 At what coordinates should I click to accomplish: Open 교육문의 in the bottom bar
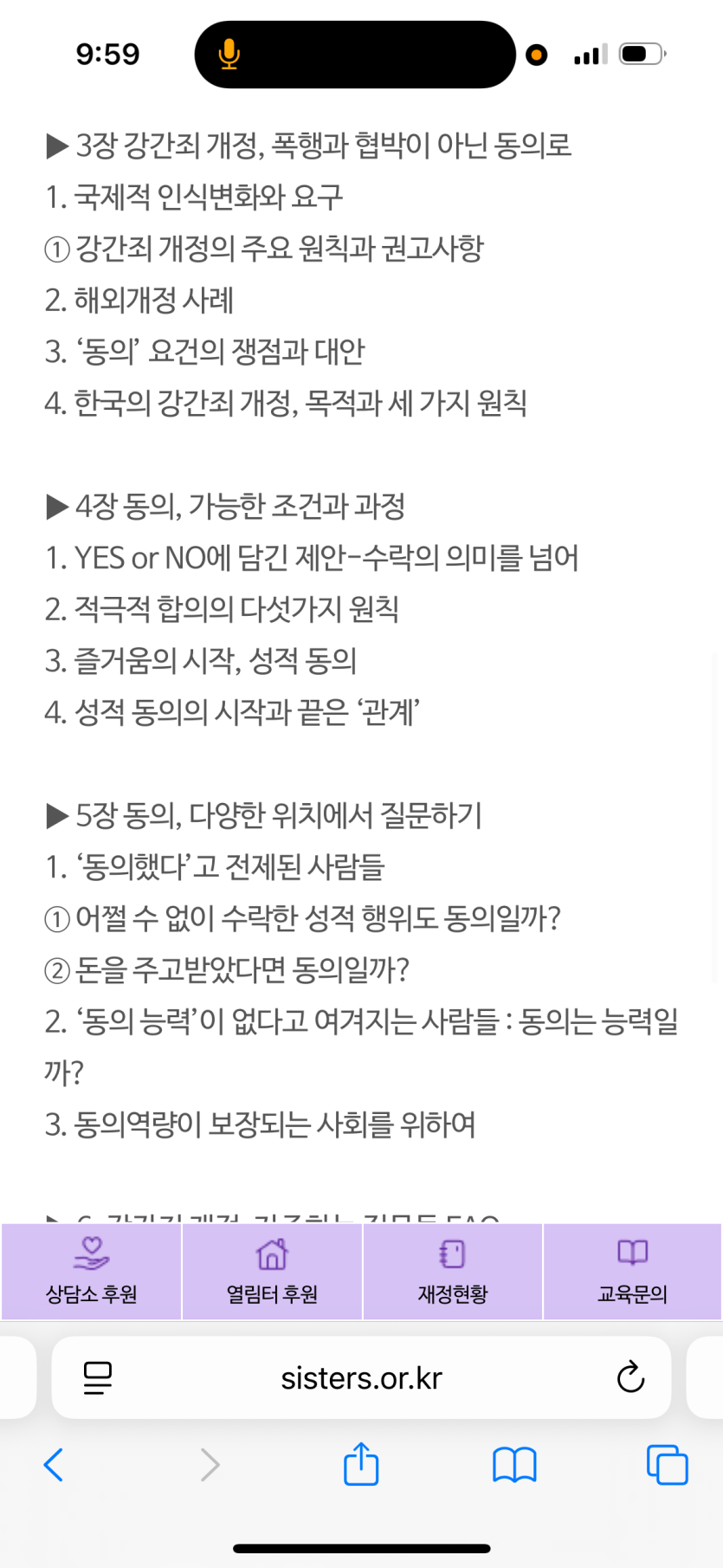click(632, 1272)
